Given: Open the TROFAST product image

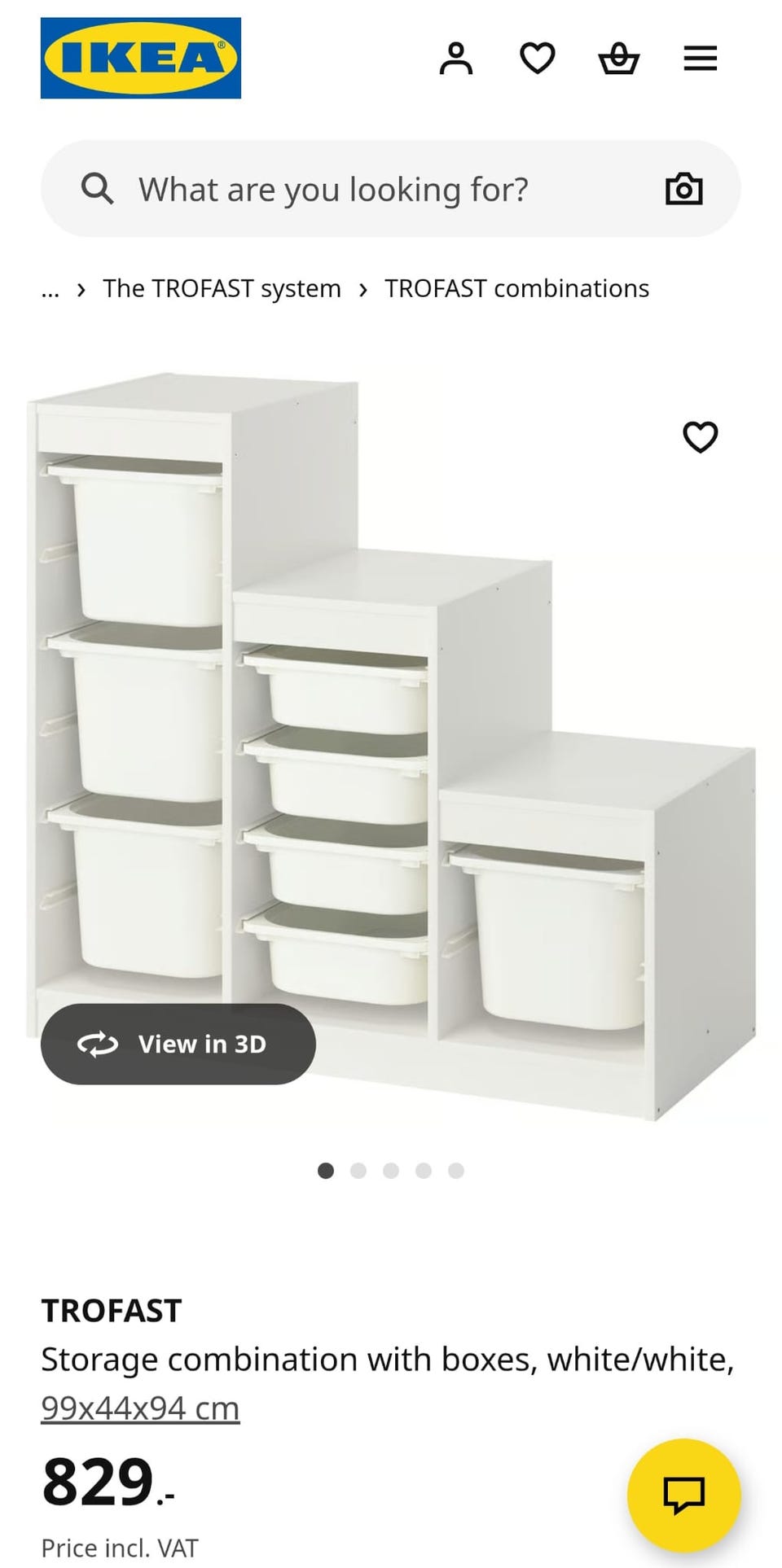Looking at the screenshot, I should click(391, 749).
